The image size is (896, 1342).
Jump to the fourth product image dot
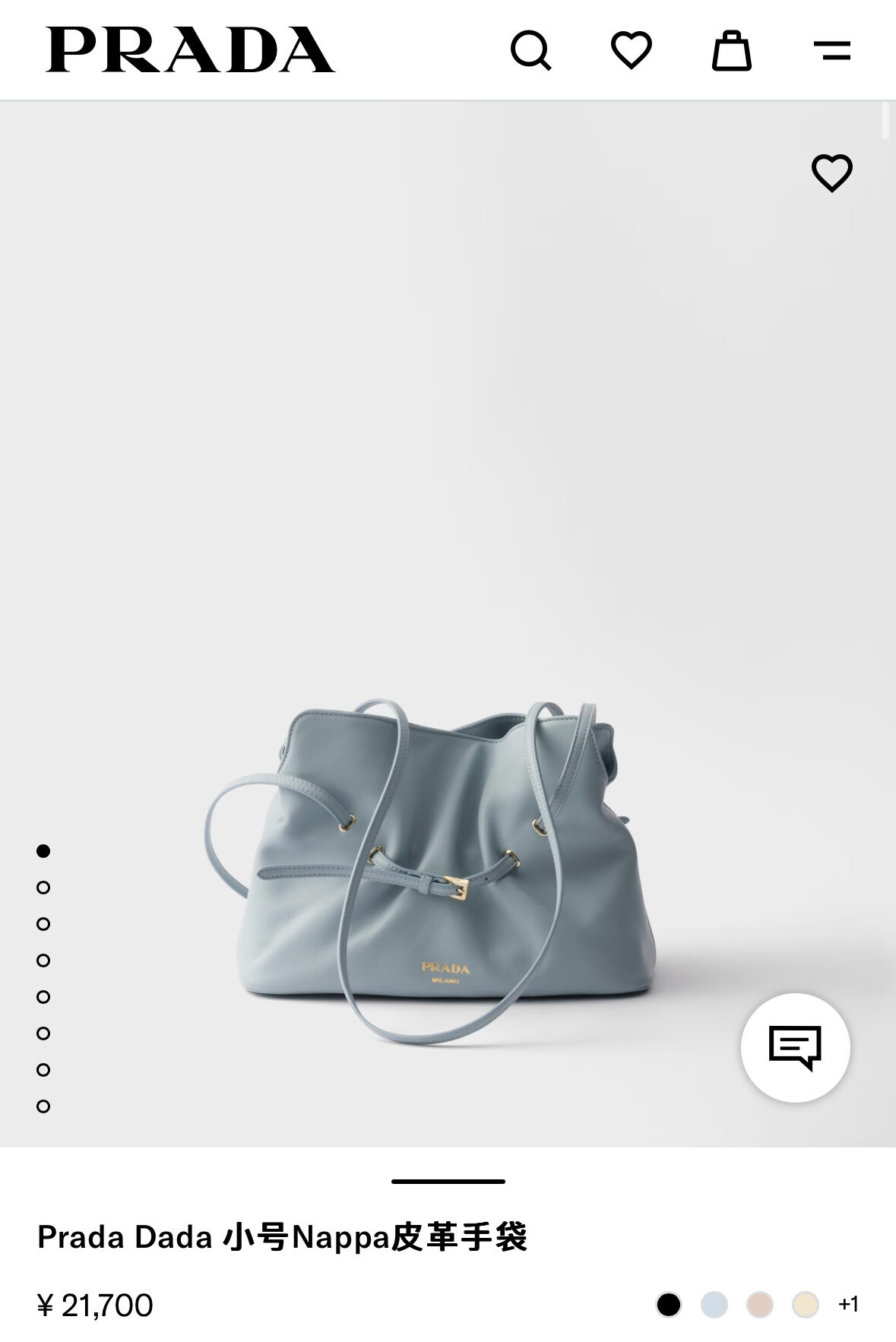click(43, 961)
